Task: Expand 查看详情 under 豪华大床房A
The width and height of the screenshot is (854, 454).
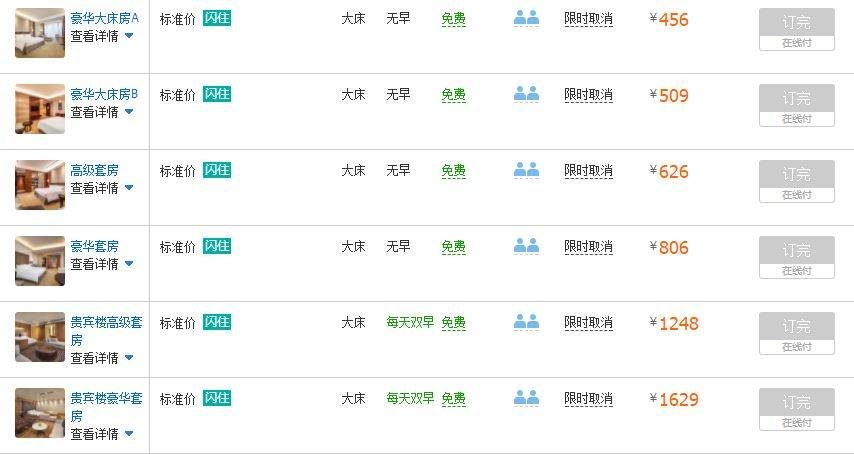Action: (102, 36)
